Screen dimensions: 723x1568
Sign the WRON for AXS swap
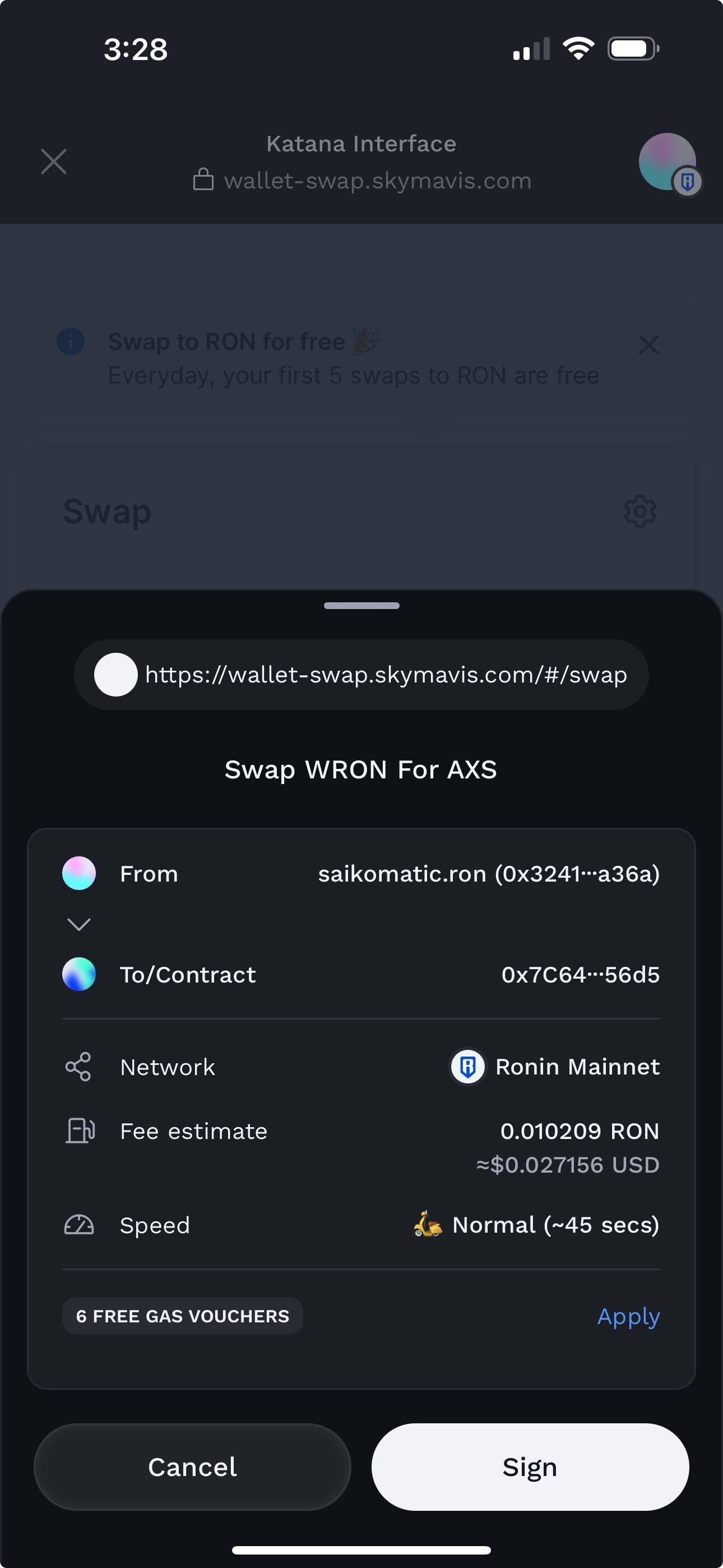[530, 1468]
